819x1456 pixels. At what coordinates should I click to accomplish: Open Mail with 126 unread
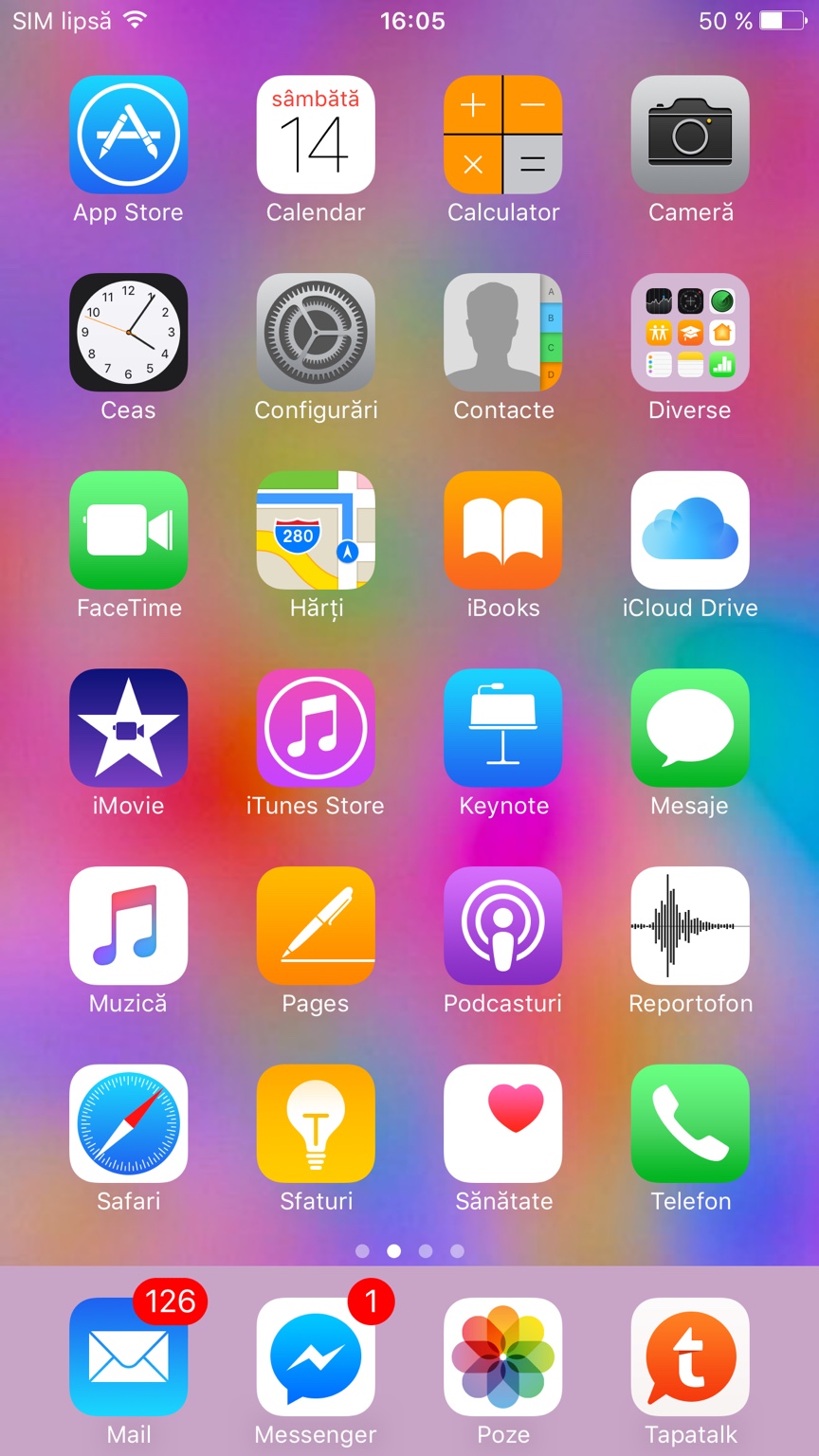[x=128, y=1357]
